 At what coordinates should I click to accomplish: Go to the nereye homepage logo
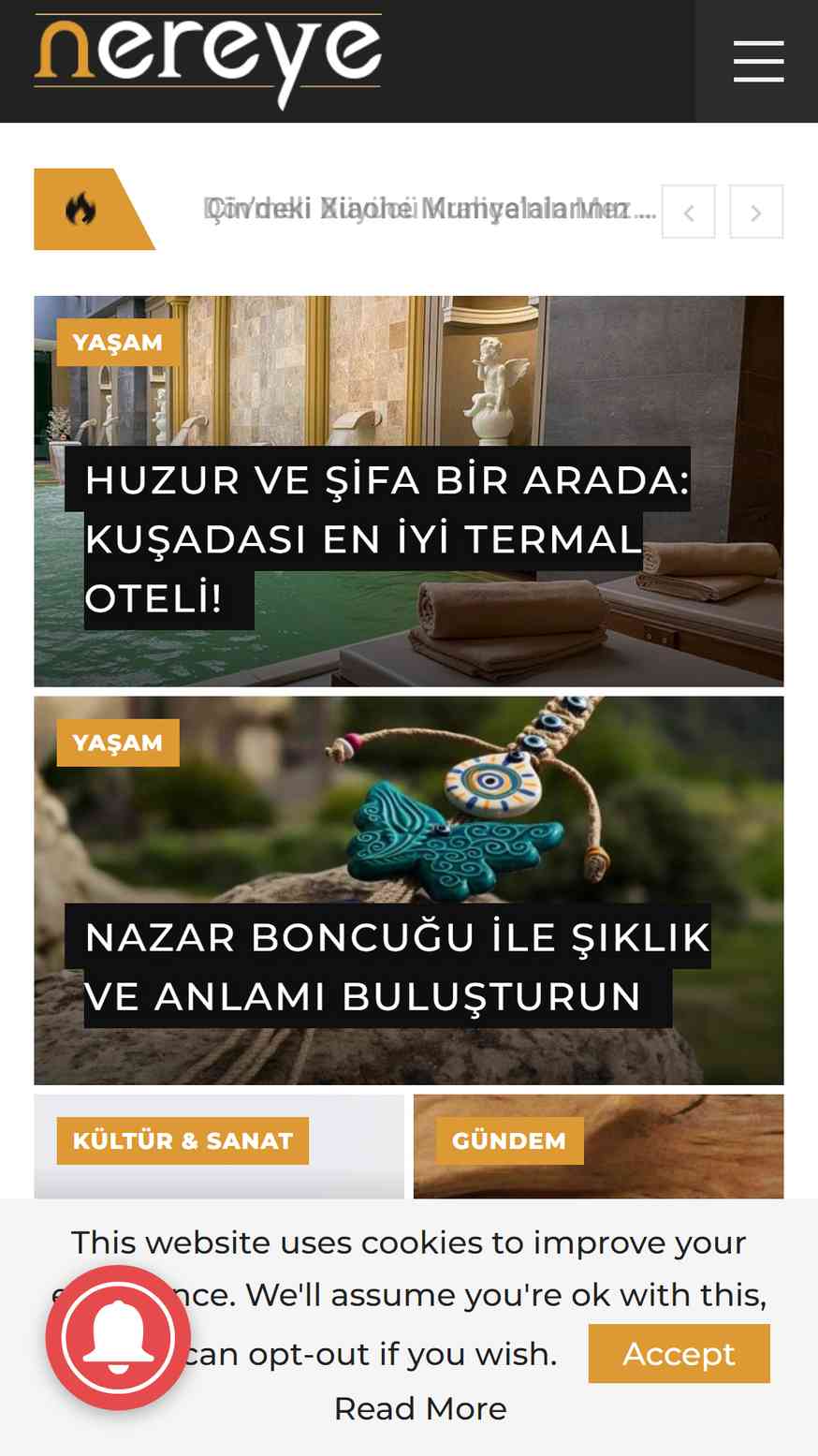tap(208, 61)
